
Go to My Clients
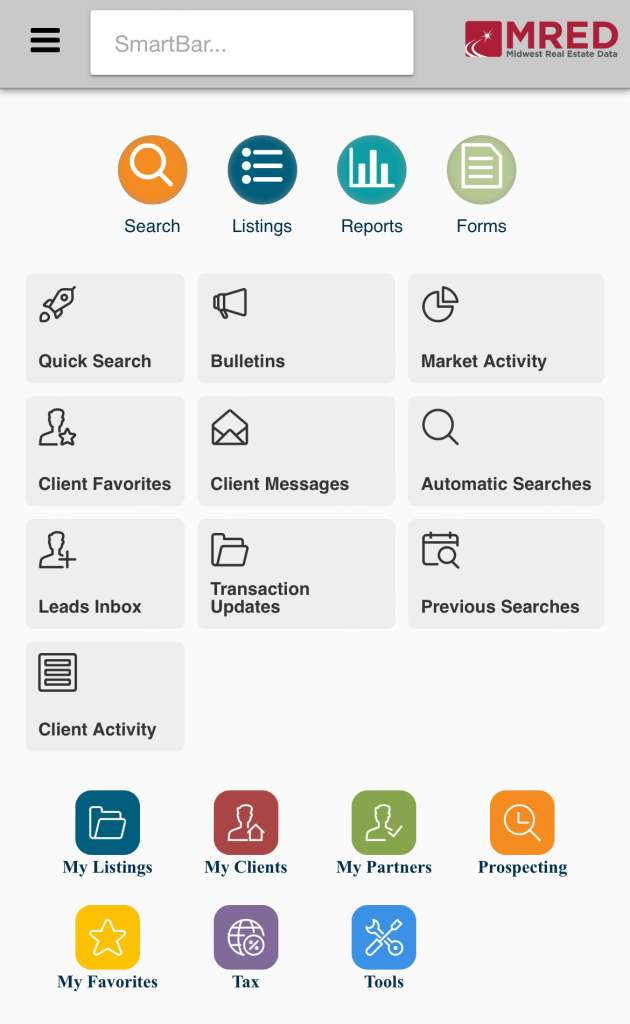(x=246, y=823)
